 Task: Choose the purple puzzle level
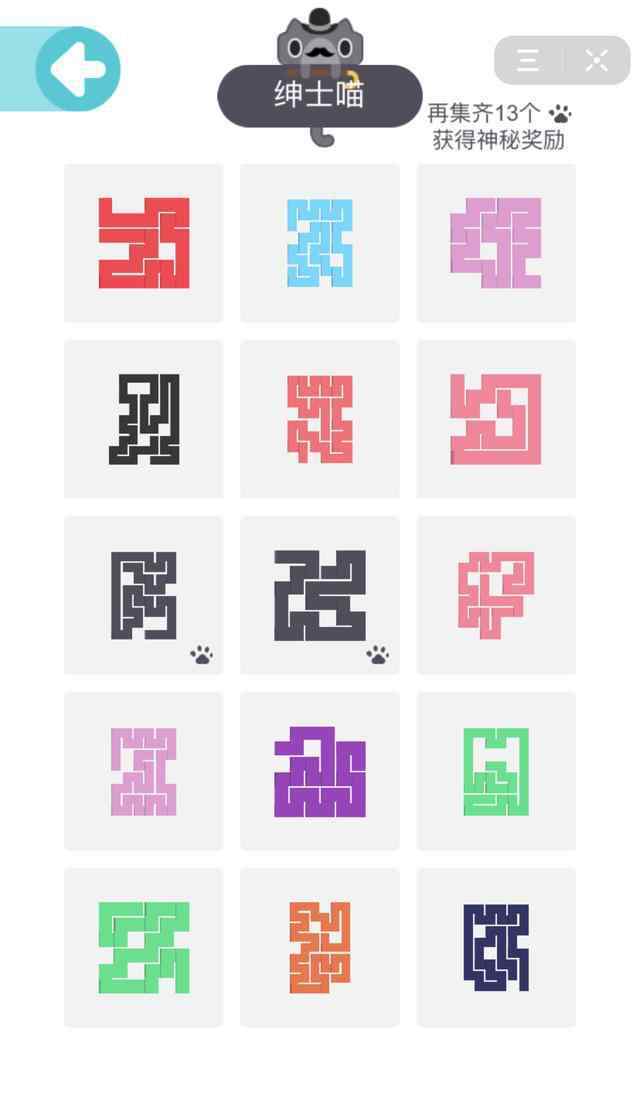[319, 771]
